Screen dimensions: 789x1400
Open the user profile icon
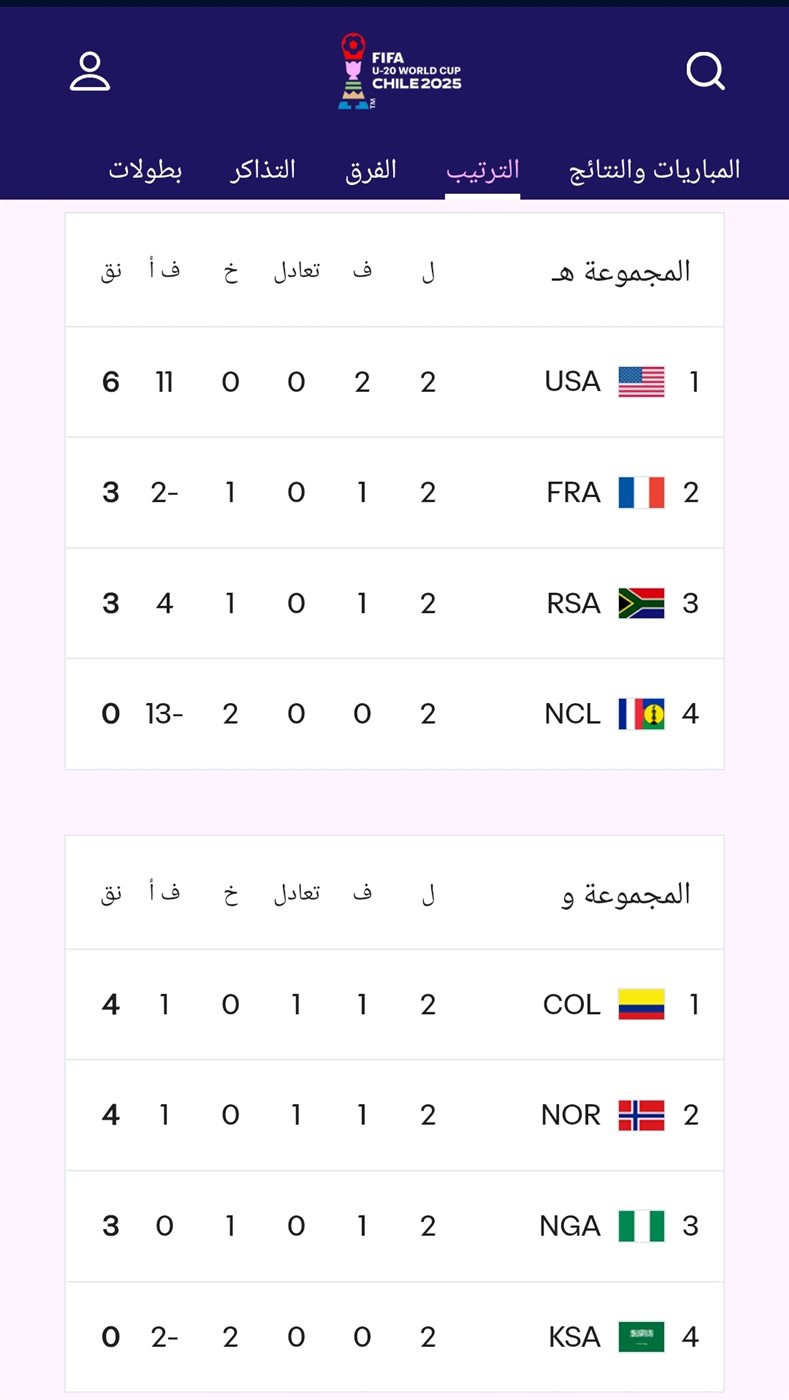(x=90, y=72)
